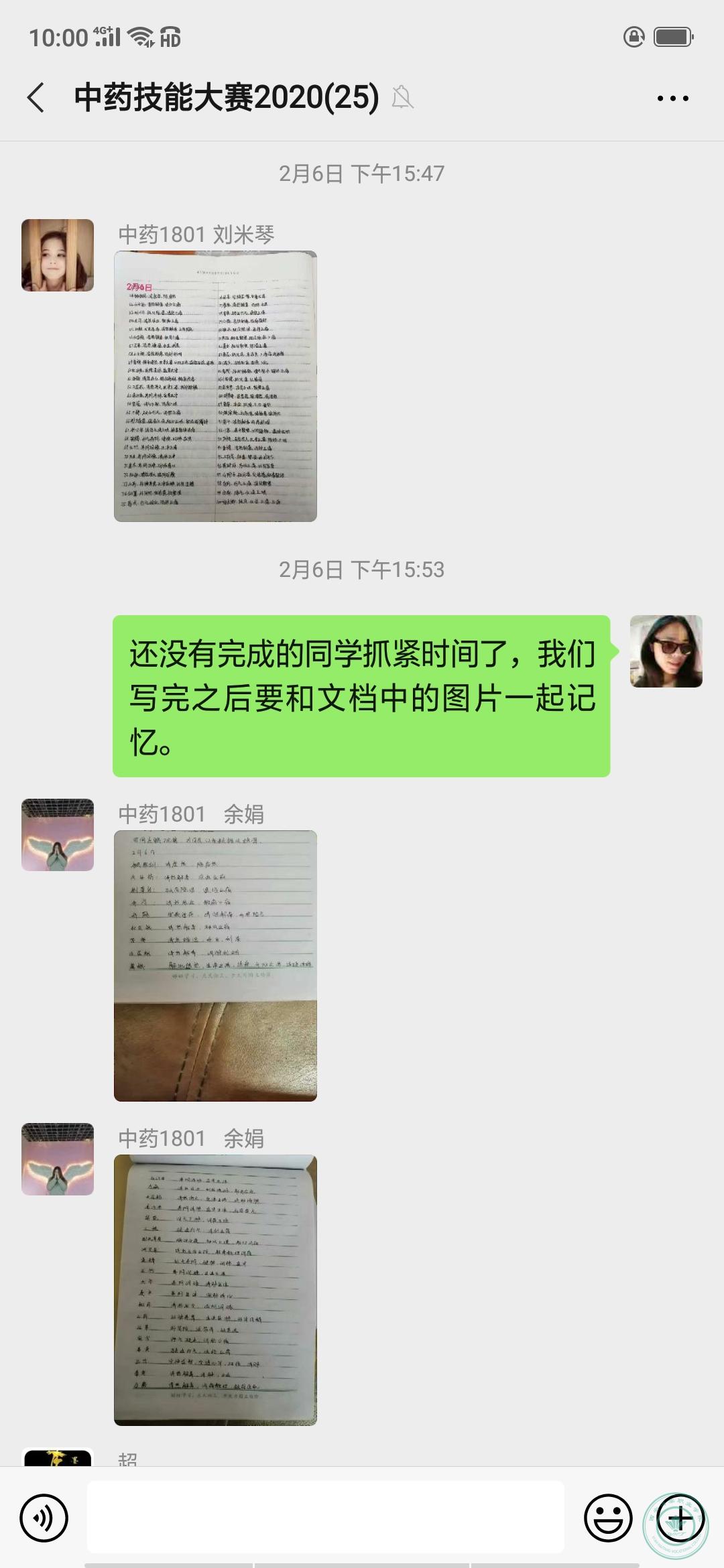Viewport: 724px width, 1568px height.
Task: Open the notebook photo sent by 刘米琴
Action: [x=215, y=387]
